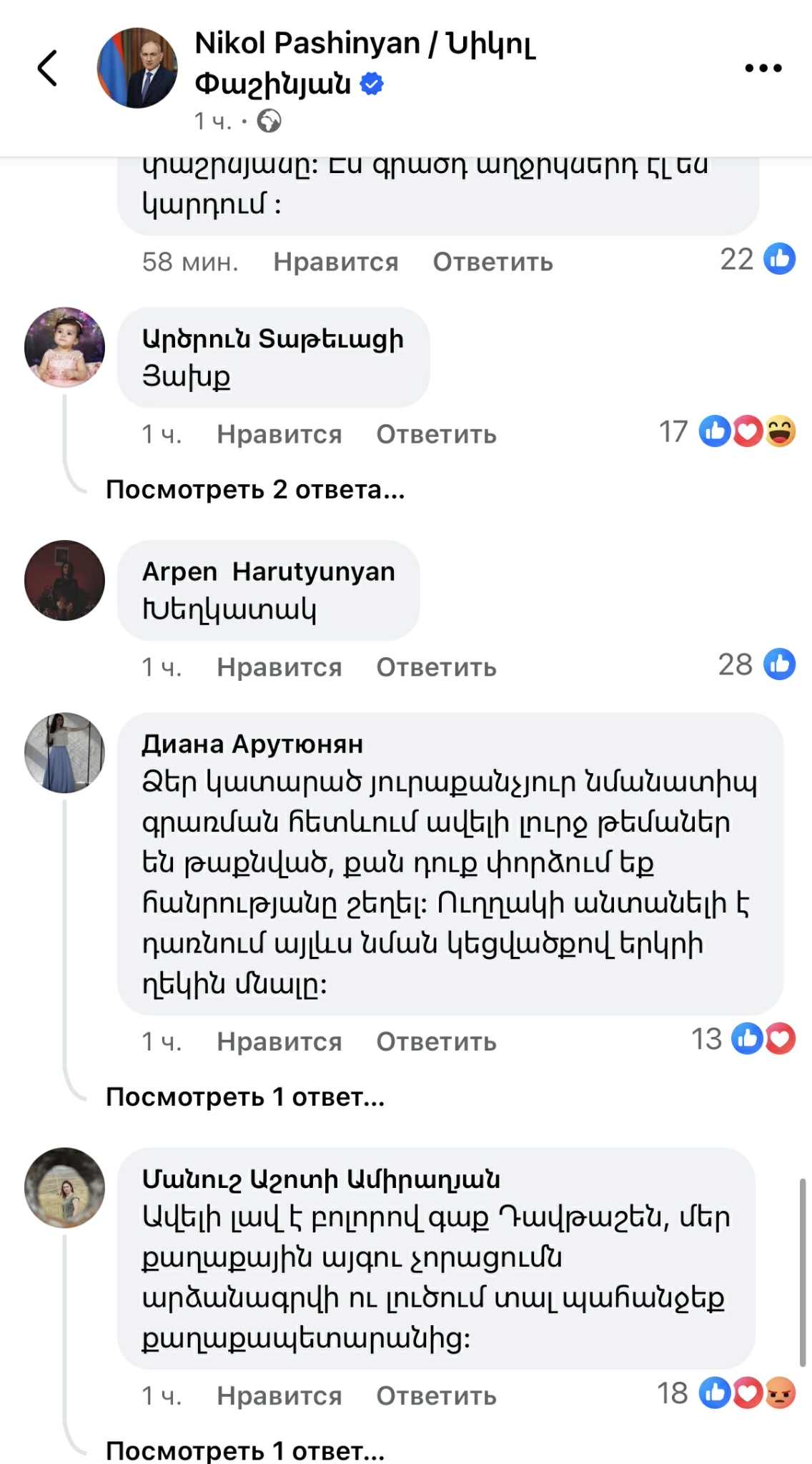This screenshot has width=812, height=1464.
Task: Reply to Диана Арутюнян's comment
Action: (436, 1042)
